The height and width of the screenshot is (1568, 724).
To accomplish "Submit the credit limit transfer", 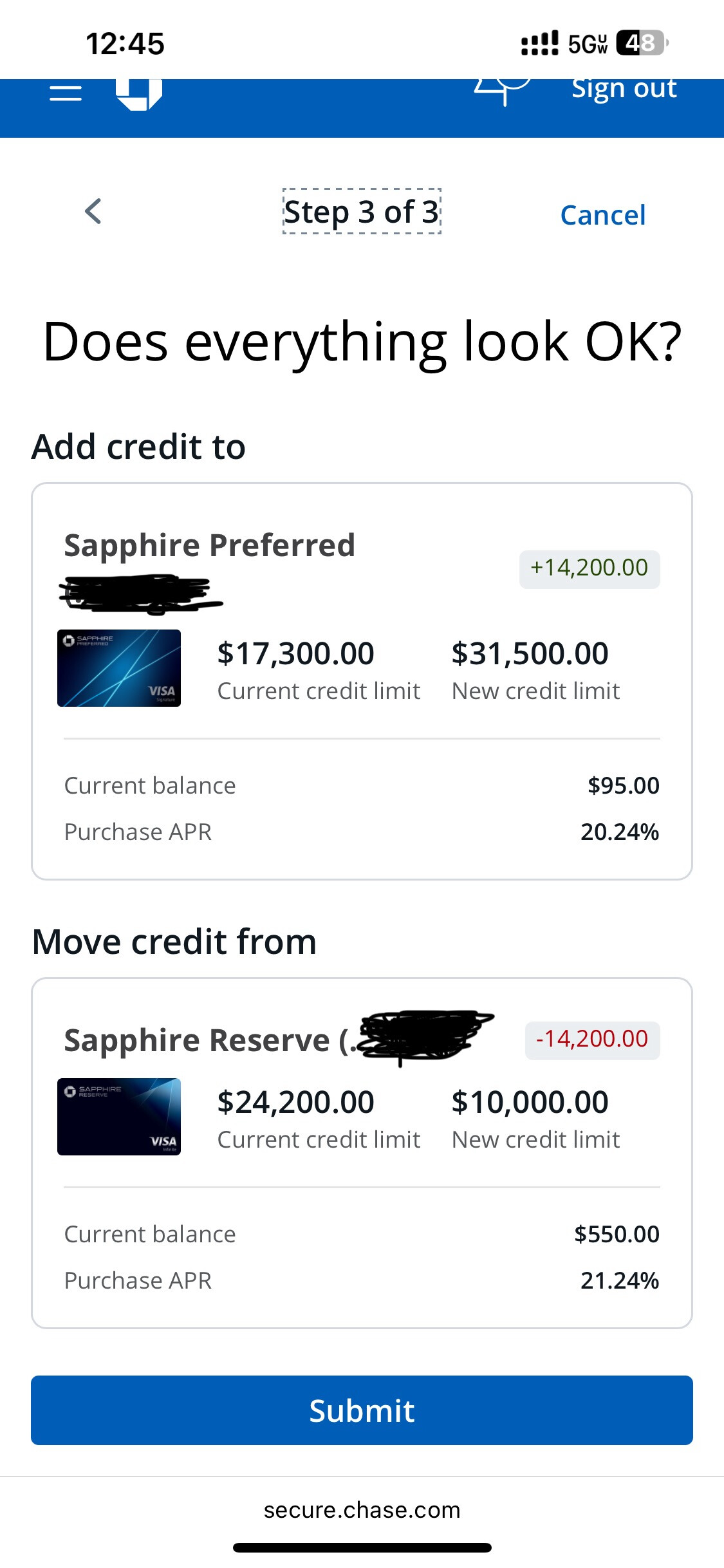I will pyautogui.click(x=362, y=1410).
